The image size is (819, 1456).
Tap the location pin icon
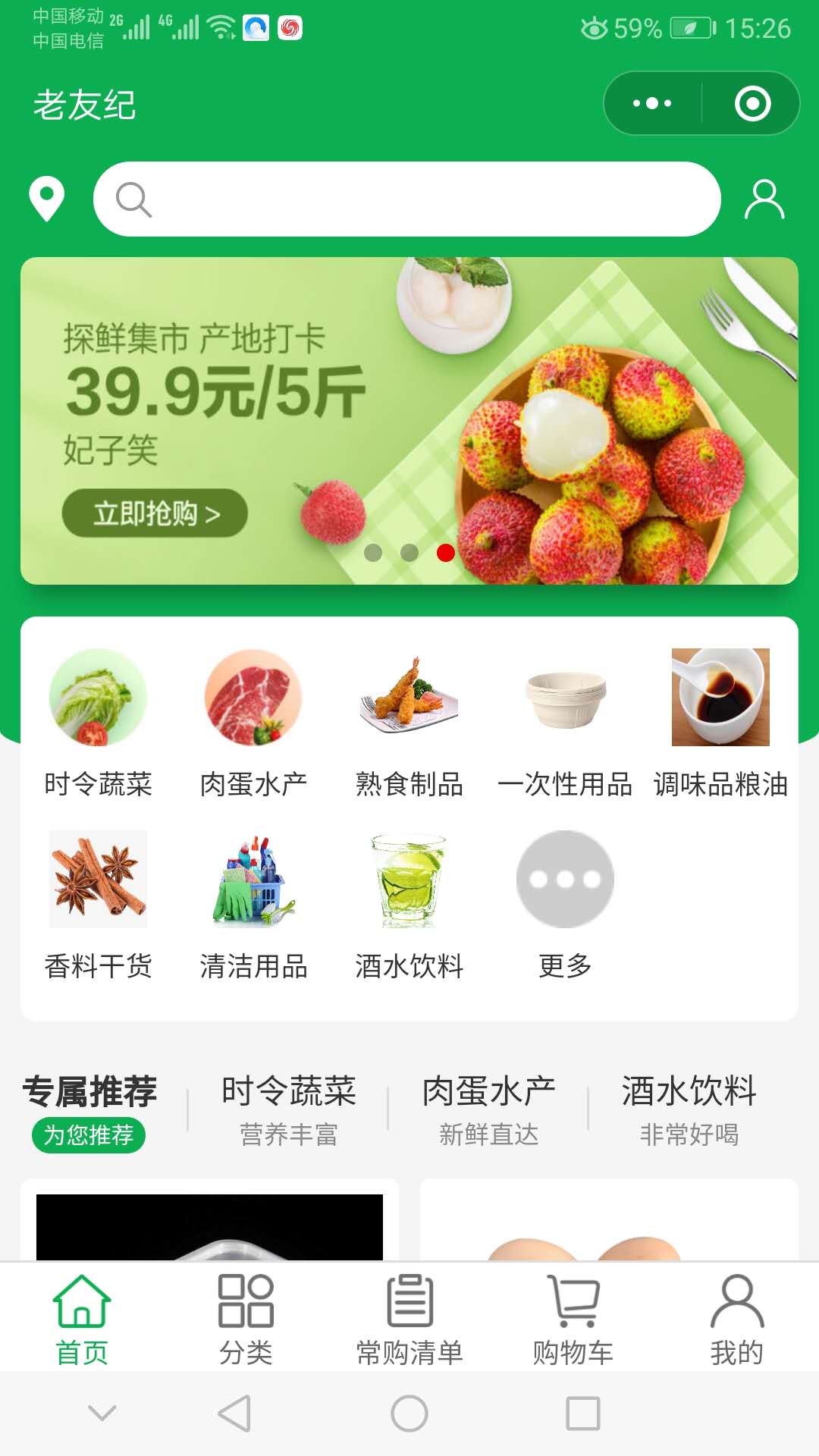click(46, 199)
